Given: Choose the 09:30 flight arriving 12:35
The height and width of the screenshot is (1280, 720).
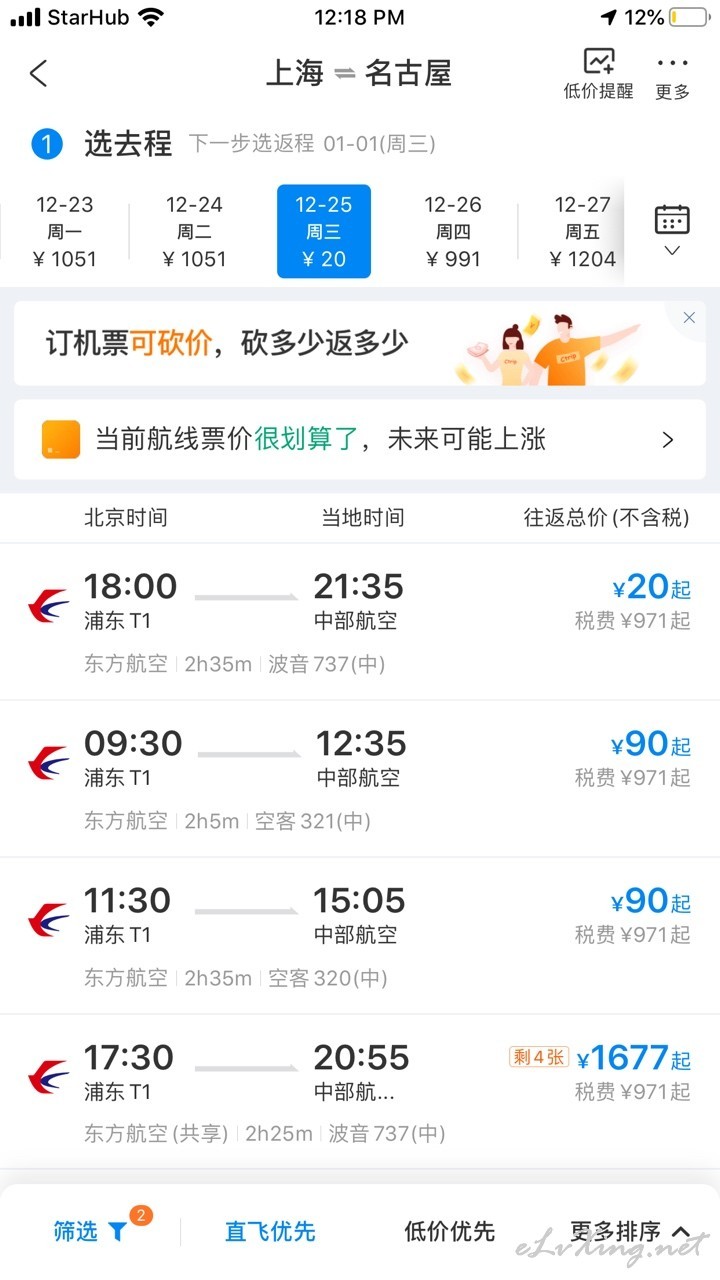Looking at the screenshot, I should pos(360,779).
